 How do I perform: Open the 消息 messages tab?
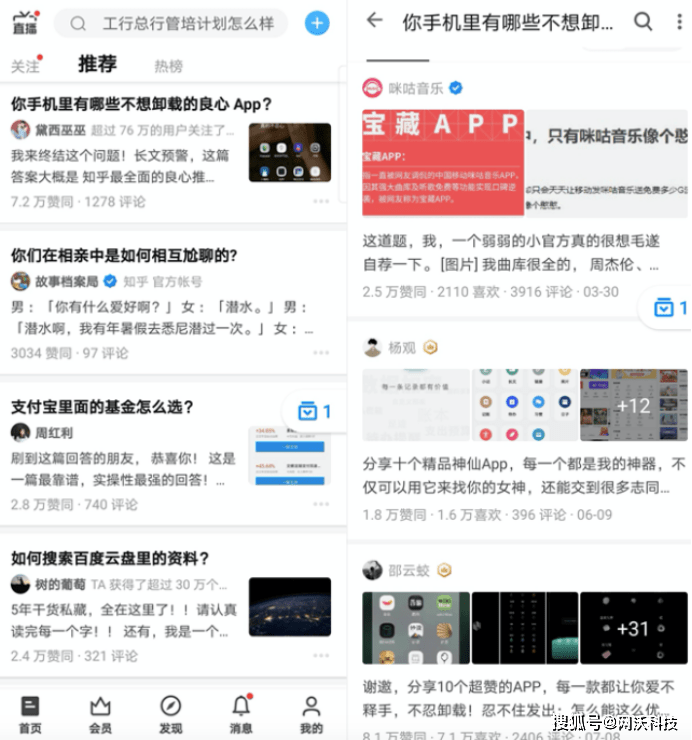[x=241, y=714]
